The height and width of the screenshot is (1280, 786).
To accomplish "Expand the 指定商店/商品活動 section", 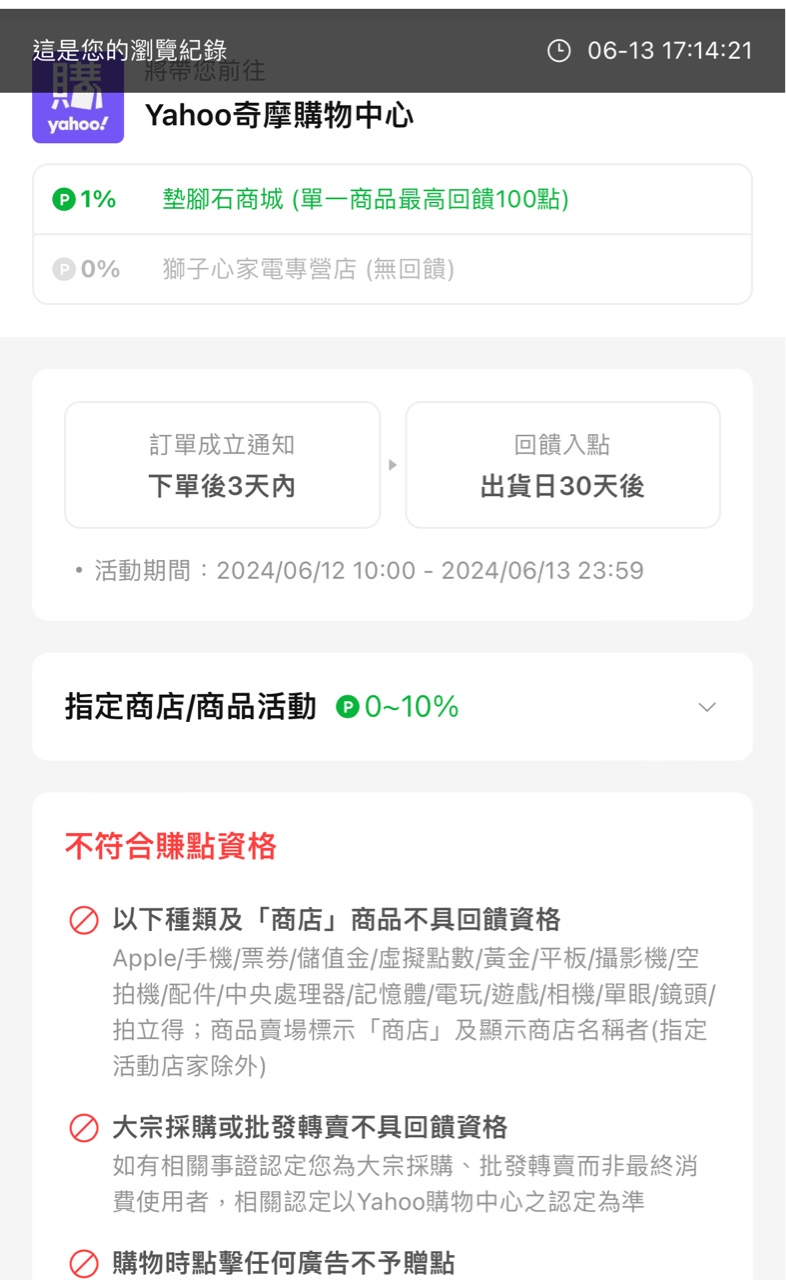I will click(x=706, y=707).
